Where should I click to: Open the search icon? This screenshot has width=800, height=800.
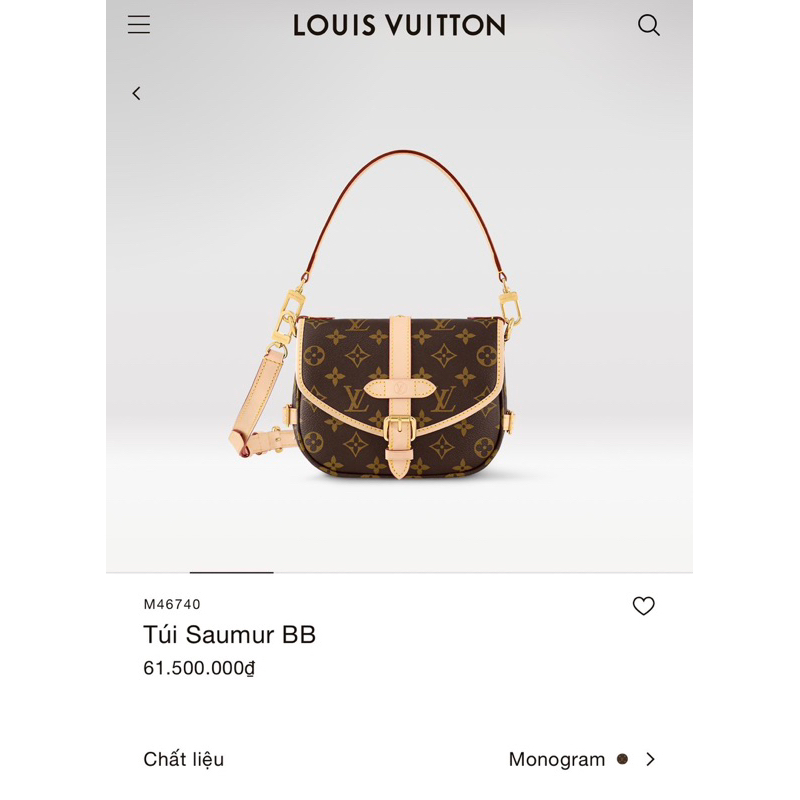pyautogui.click(x=648, y=25)
